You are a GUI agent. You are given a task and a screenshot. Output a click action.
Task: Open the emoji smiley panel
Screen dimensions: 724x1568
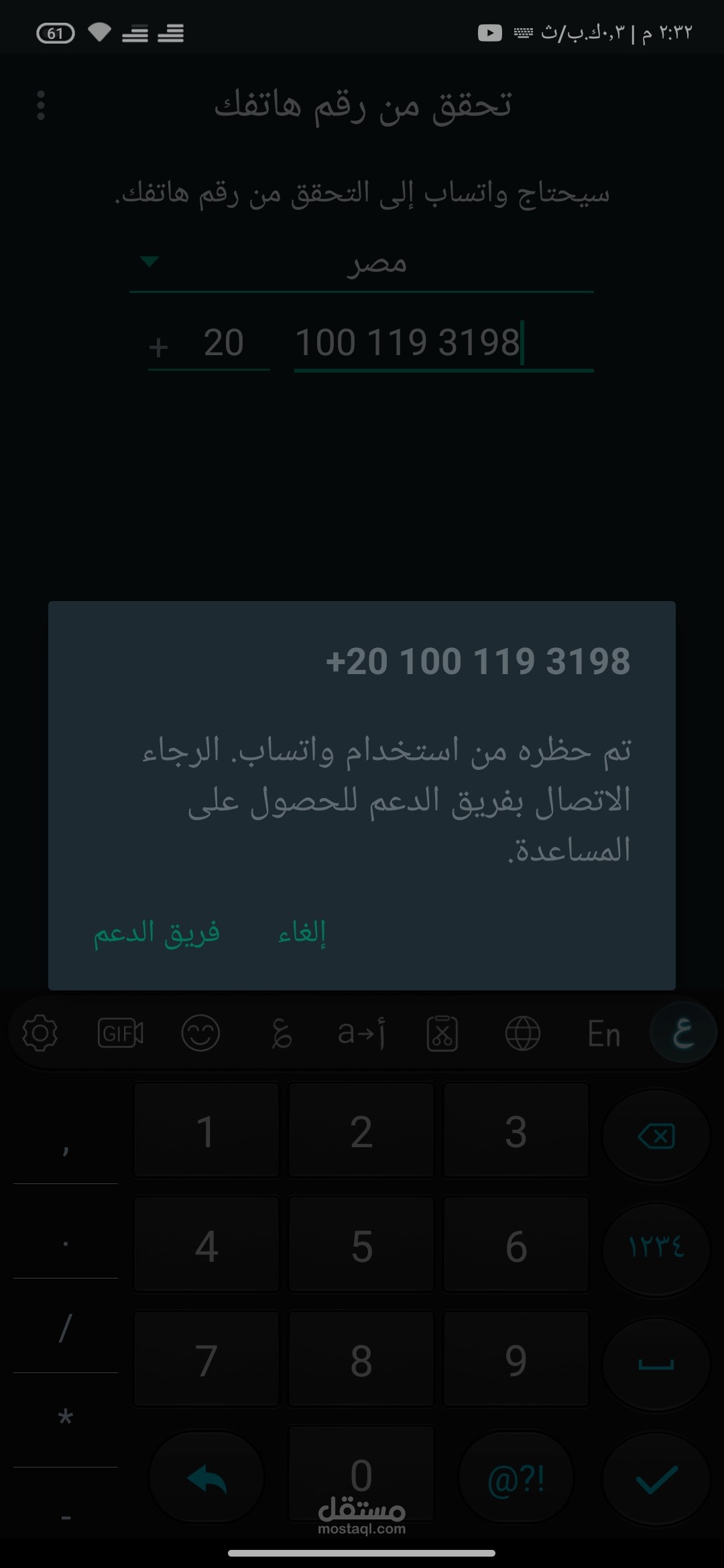(200, 1033)
